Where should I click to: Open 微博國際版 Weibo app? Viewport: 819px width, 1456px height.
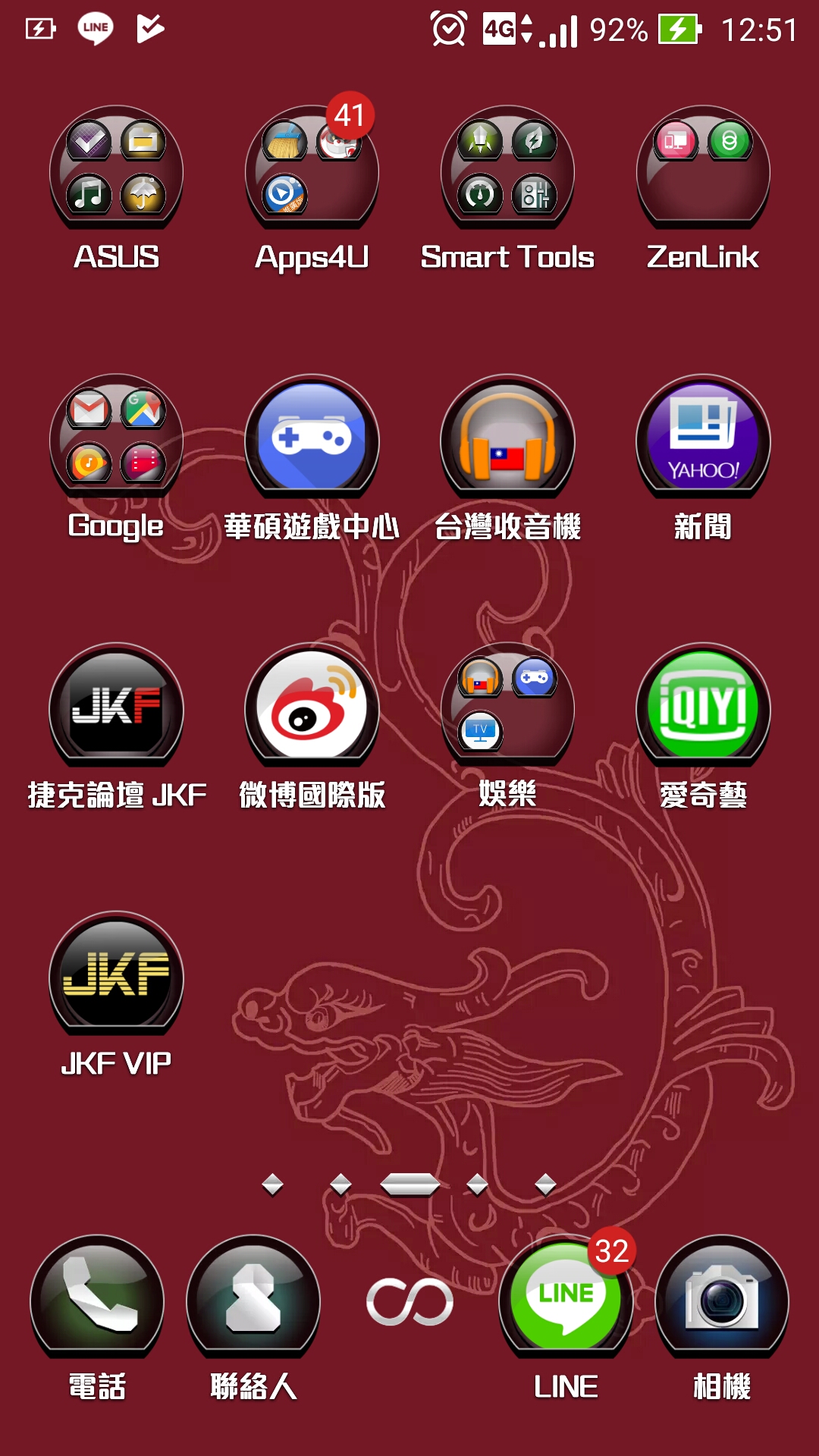(x=312, y=706)
